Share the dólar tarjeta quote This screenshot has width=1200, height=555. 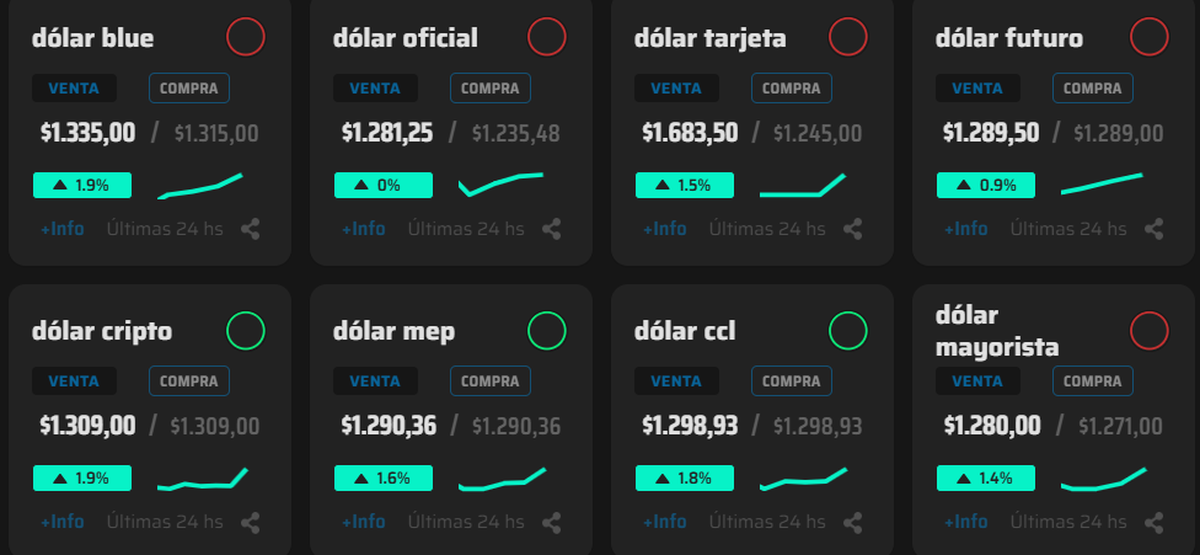pos(853,229)
